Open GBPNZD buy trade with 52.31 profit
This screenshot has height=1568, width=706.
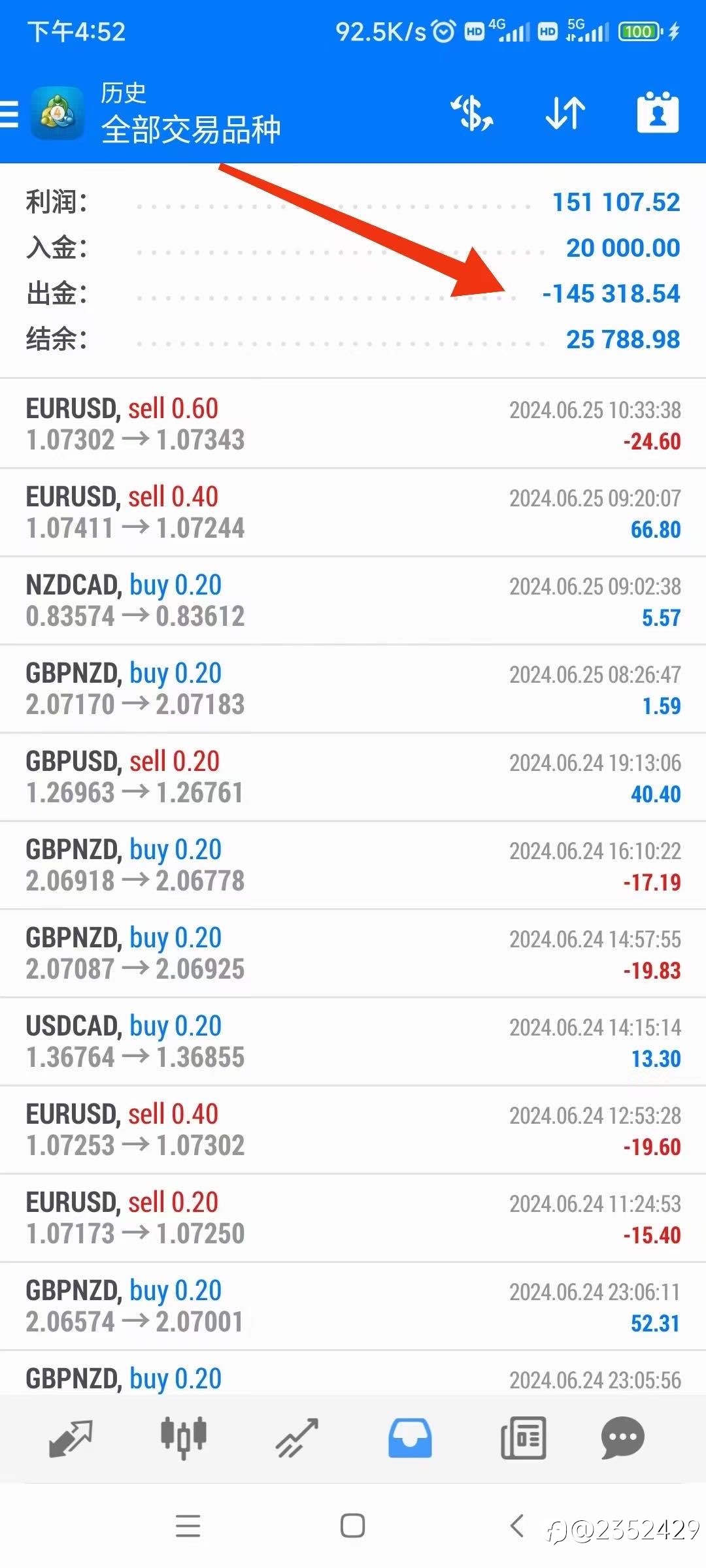(x=353, y=1306)
